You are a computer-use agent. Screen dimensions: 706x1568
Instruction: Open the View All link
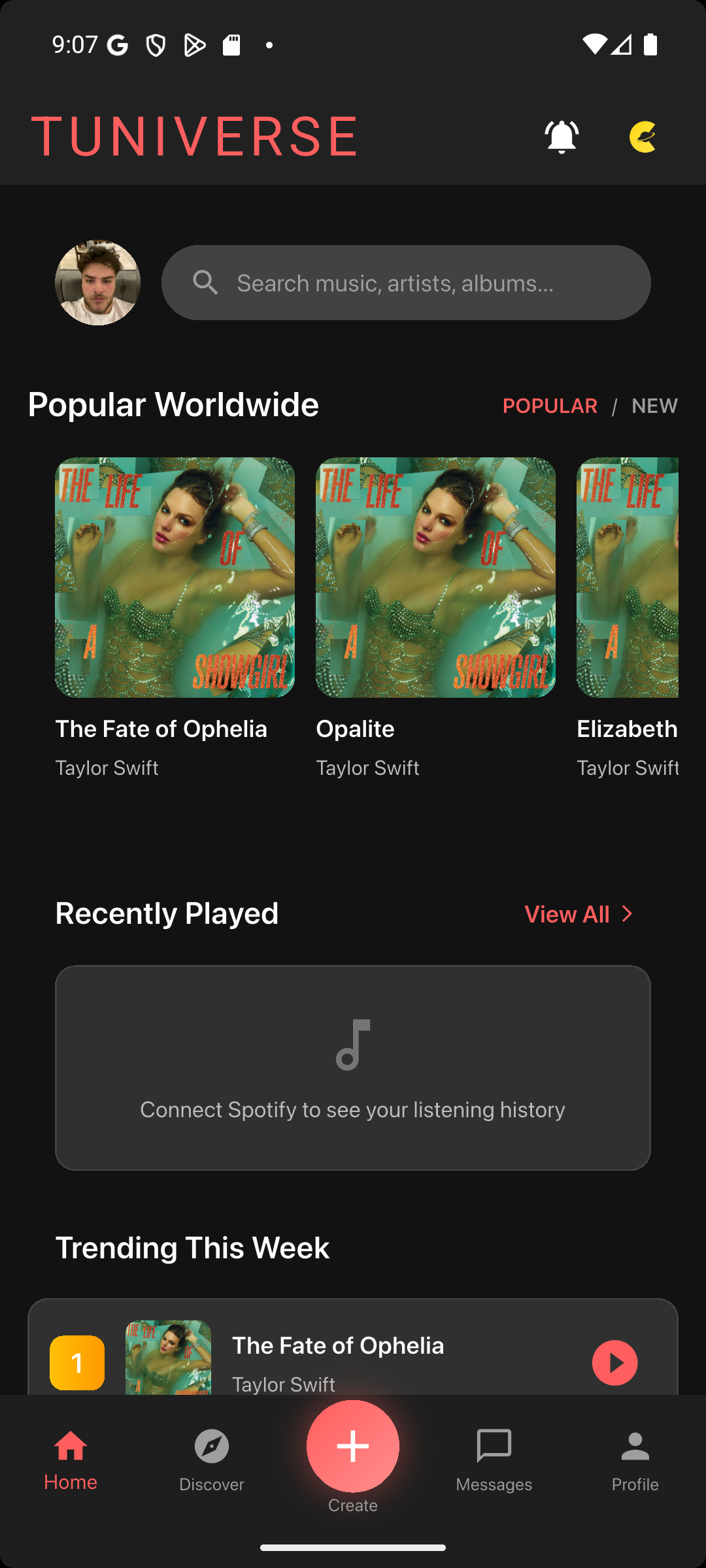pos(566,914)
